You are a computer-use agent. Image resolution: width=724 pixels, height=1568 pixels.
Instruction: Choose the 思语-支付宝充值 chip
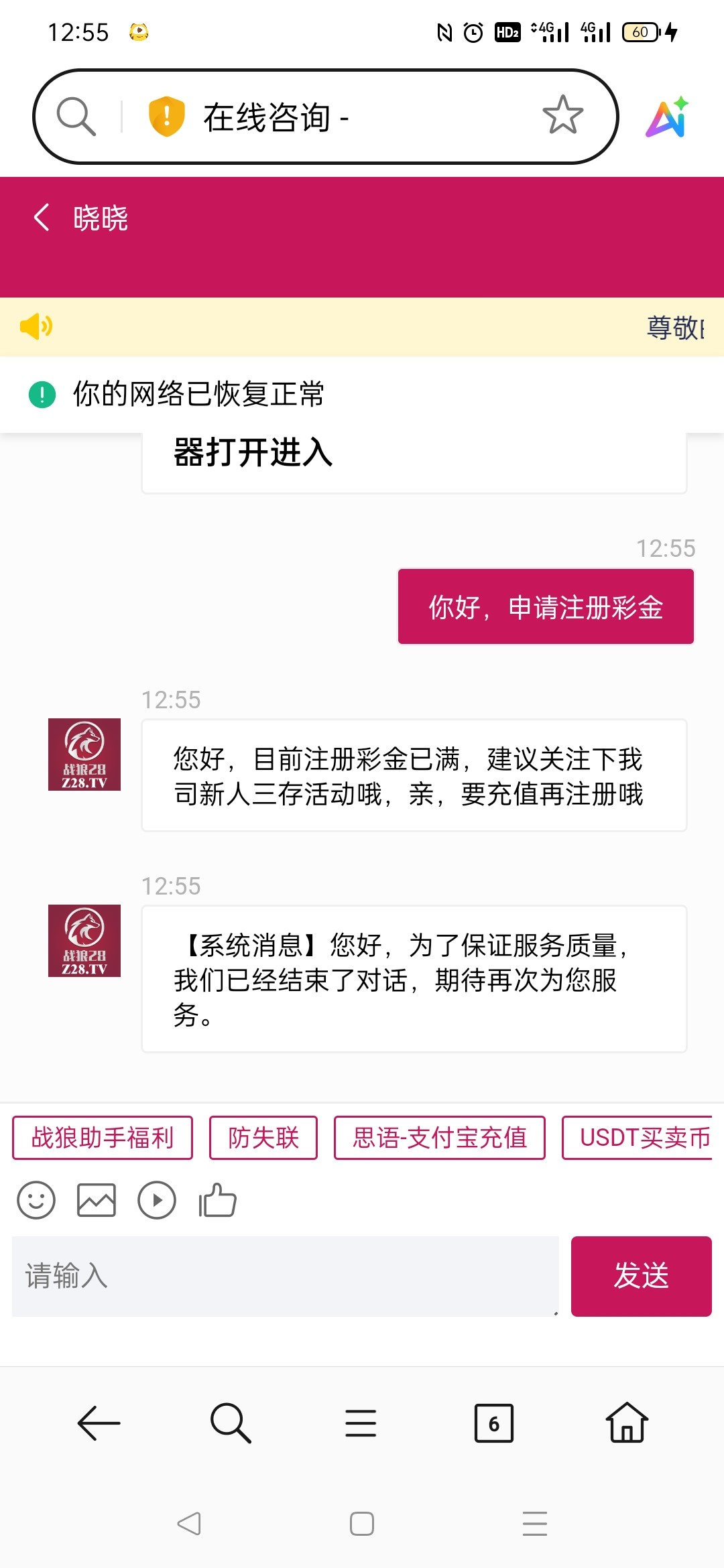(x=440, y=1138)
